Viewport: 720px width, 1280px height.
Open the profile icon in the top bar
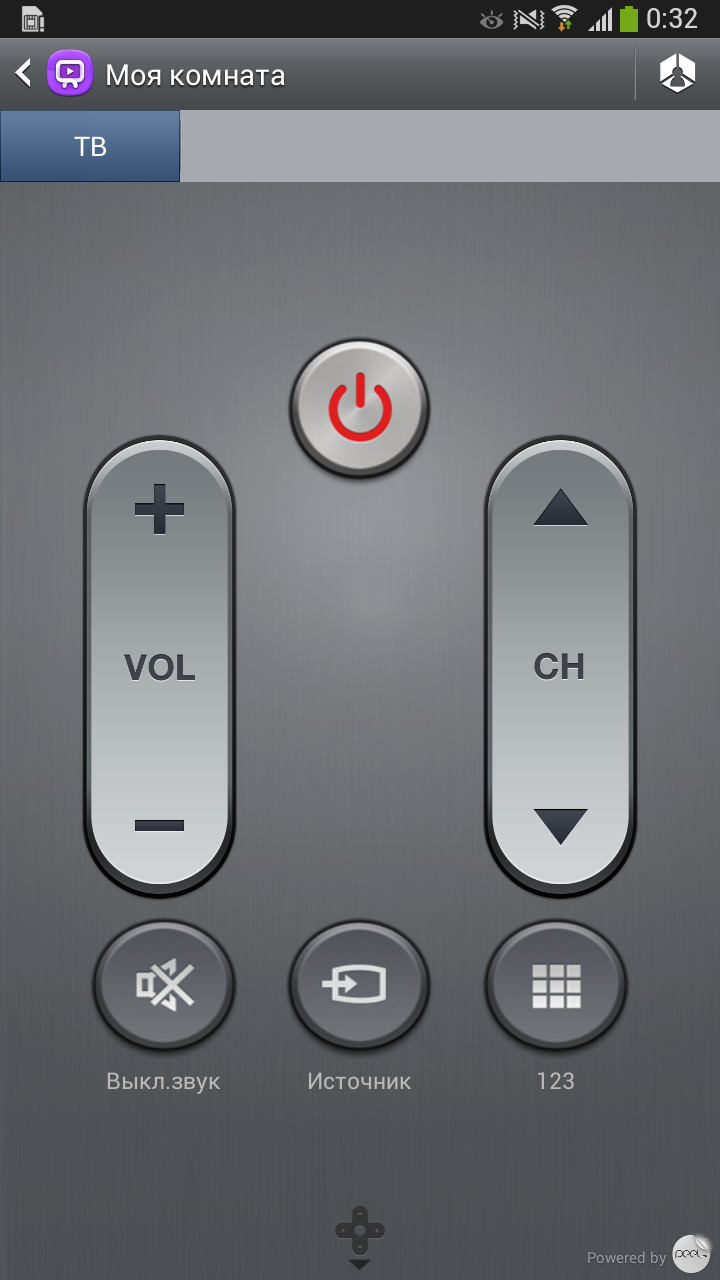[677, 74]
